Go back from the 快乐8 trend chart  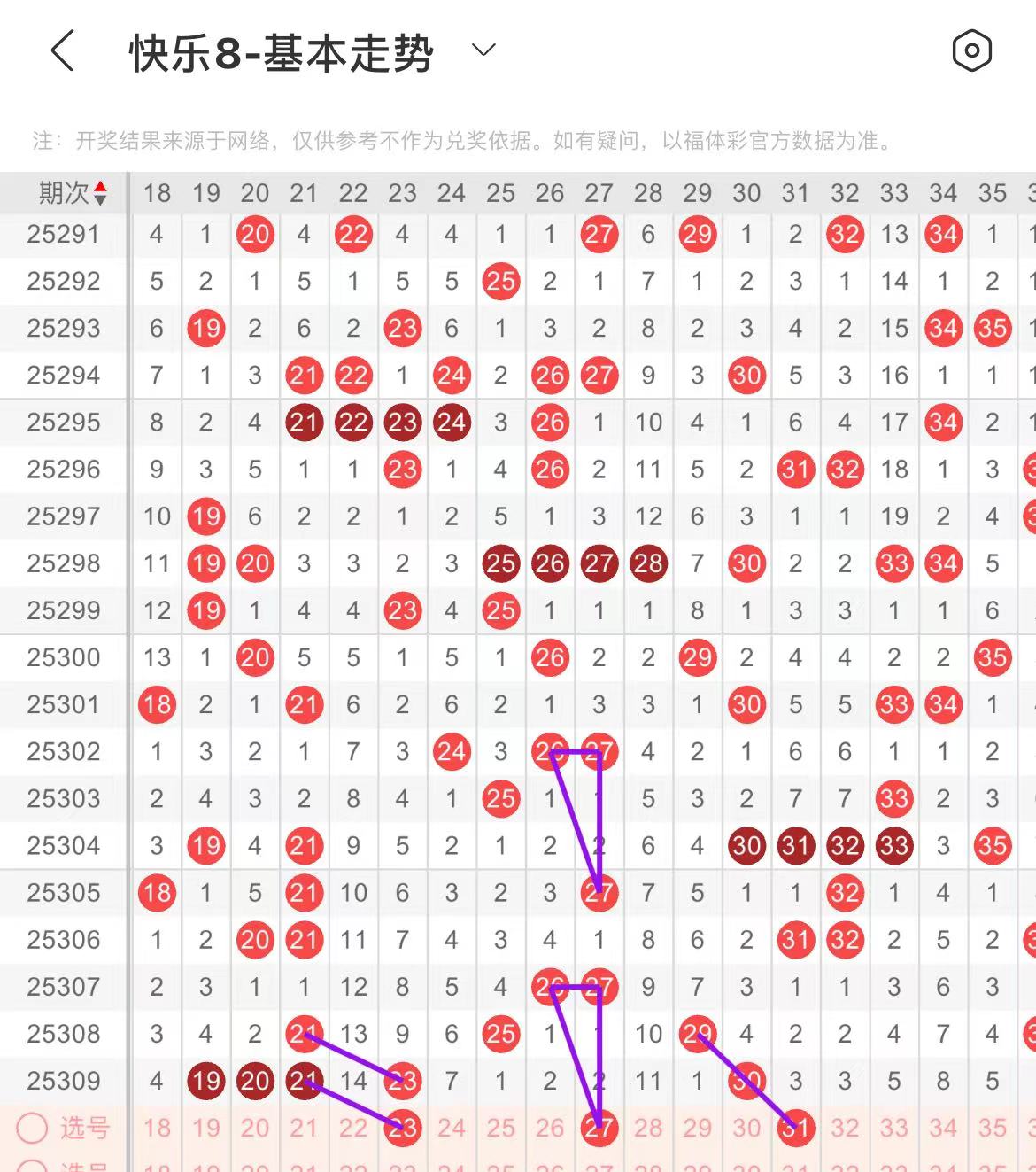pos(62,51)
